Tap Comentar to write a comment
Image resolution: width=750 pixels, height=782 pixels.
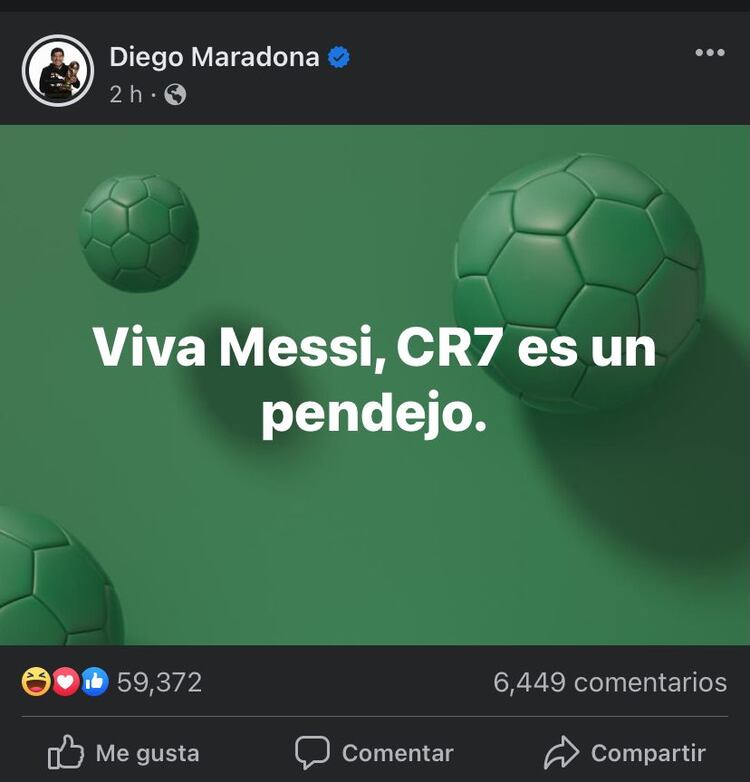click(x=374, y=752)
